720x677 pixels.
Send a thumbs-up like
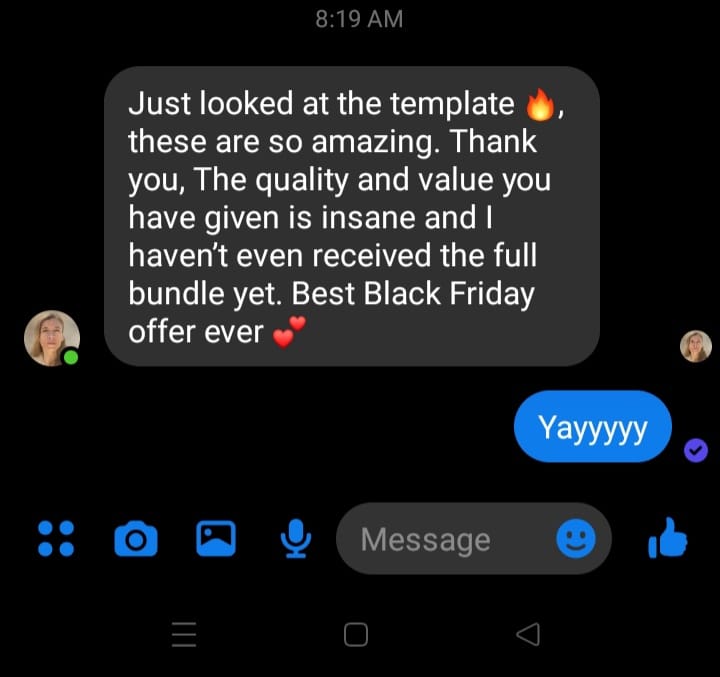668,540
